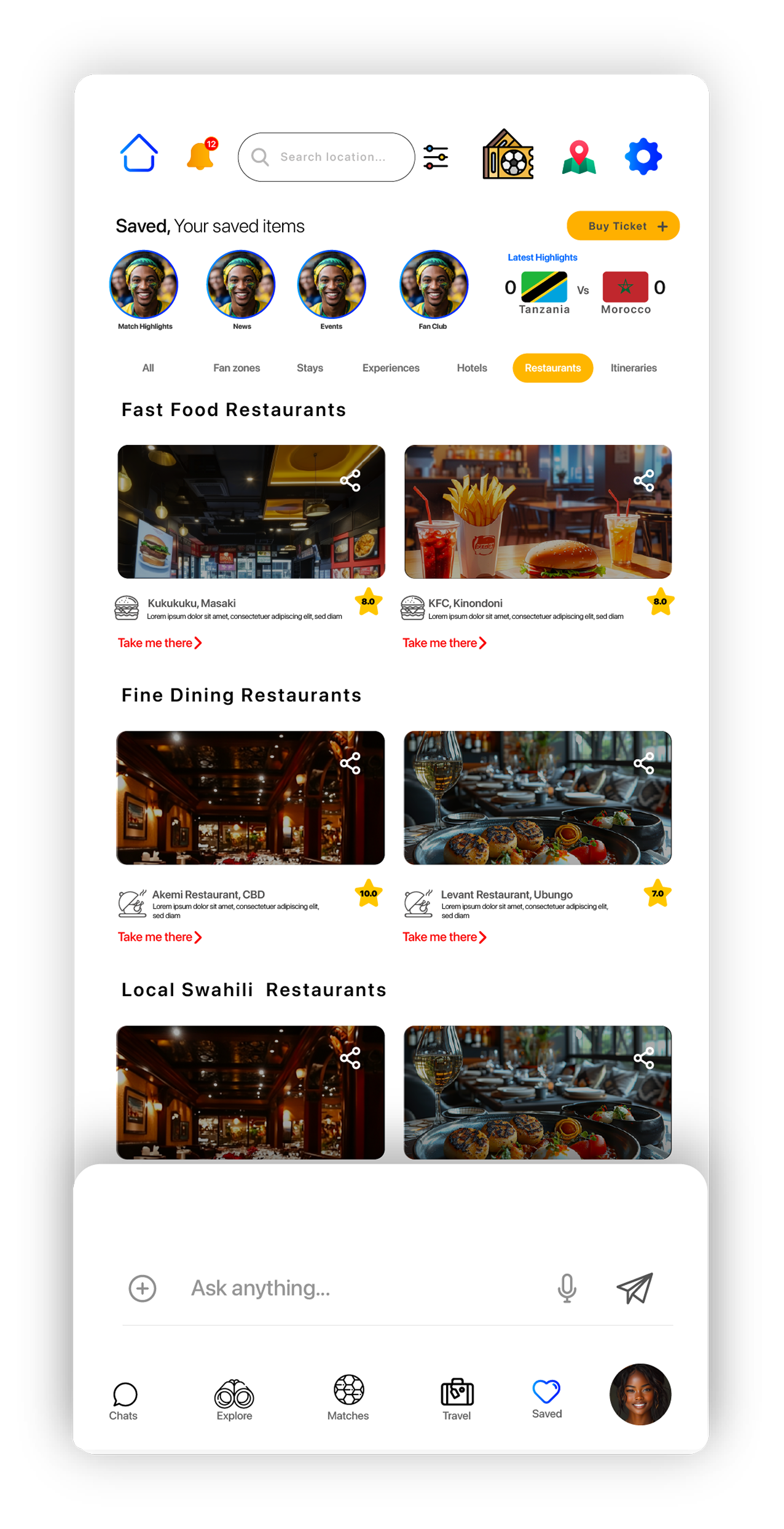Viewport: 784px width, 1529px height.
Task: Switch to the Itineraries tab
Action: tap(633, 368)
